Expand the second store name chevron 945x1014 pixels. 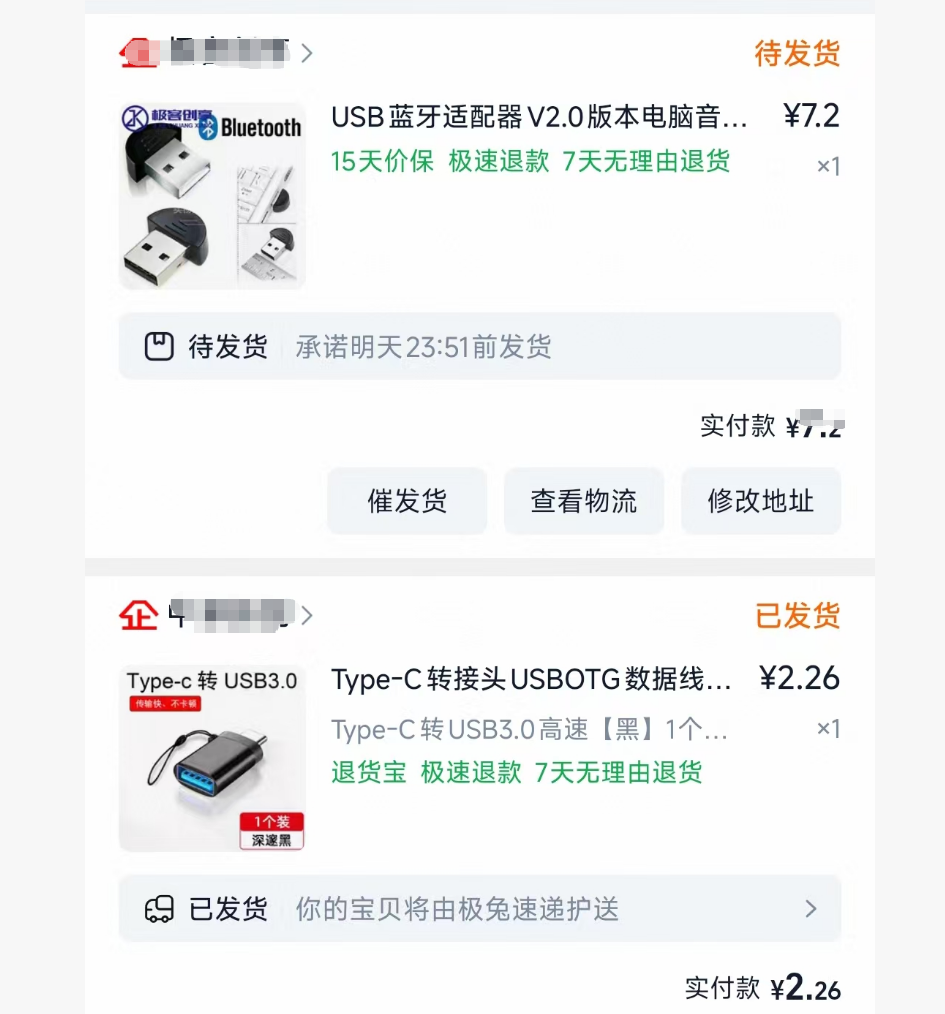tap(307, 617)
